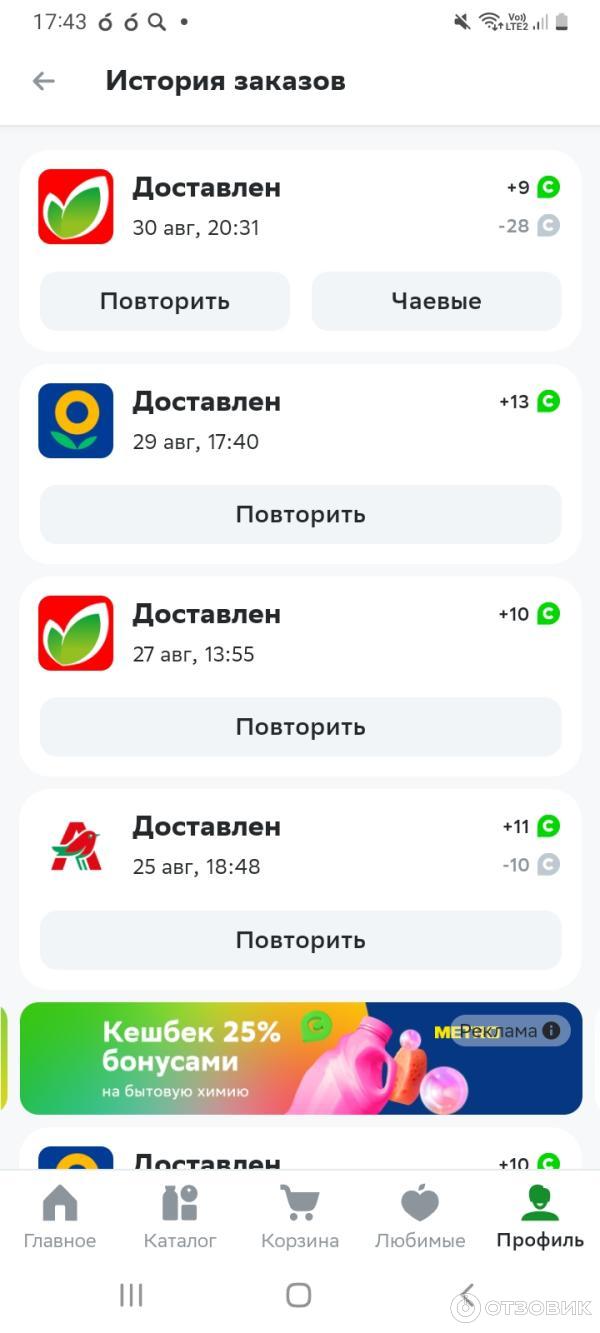This screenshot has height=1333, width=600.
Task: Repeat the order from 25 Aug
Action: click(x=300, y=940)
